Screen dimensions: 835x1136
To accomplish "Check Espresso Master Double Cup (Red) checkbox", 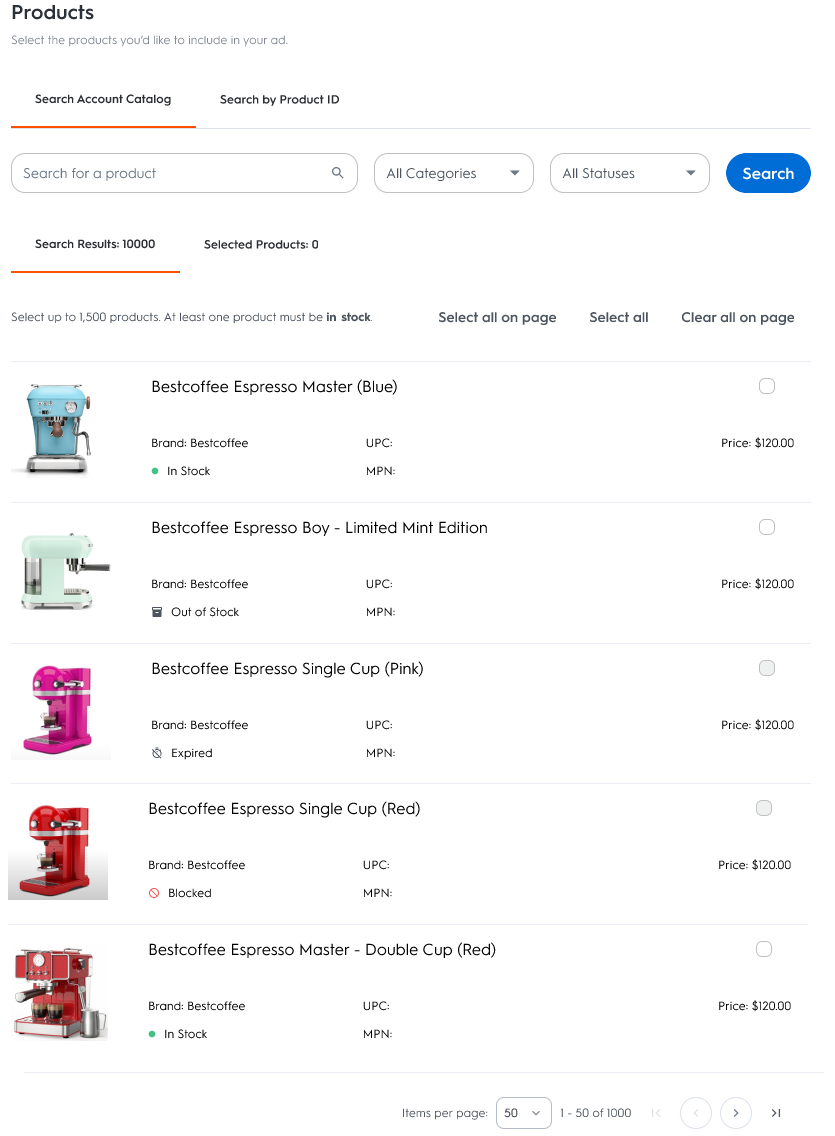I will [x=764, y=949].
